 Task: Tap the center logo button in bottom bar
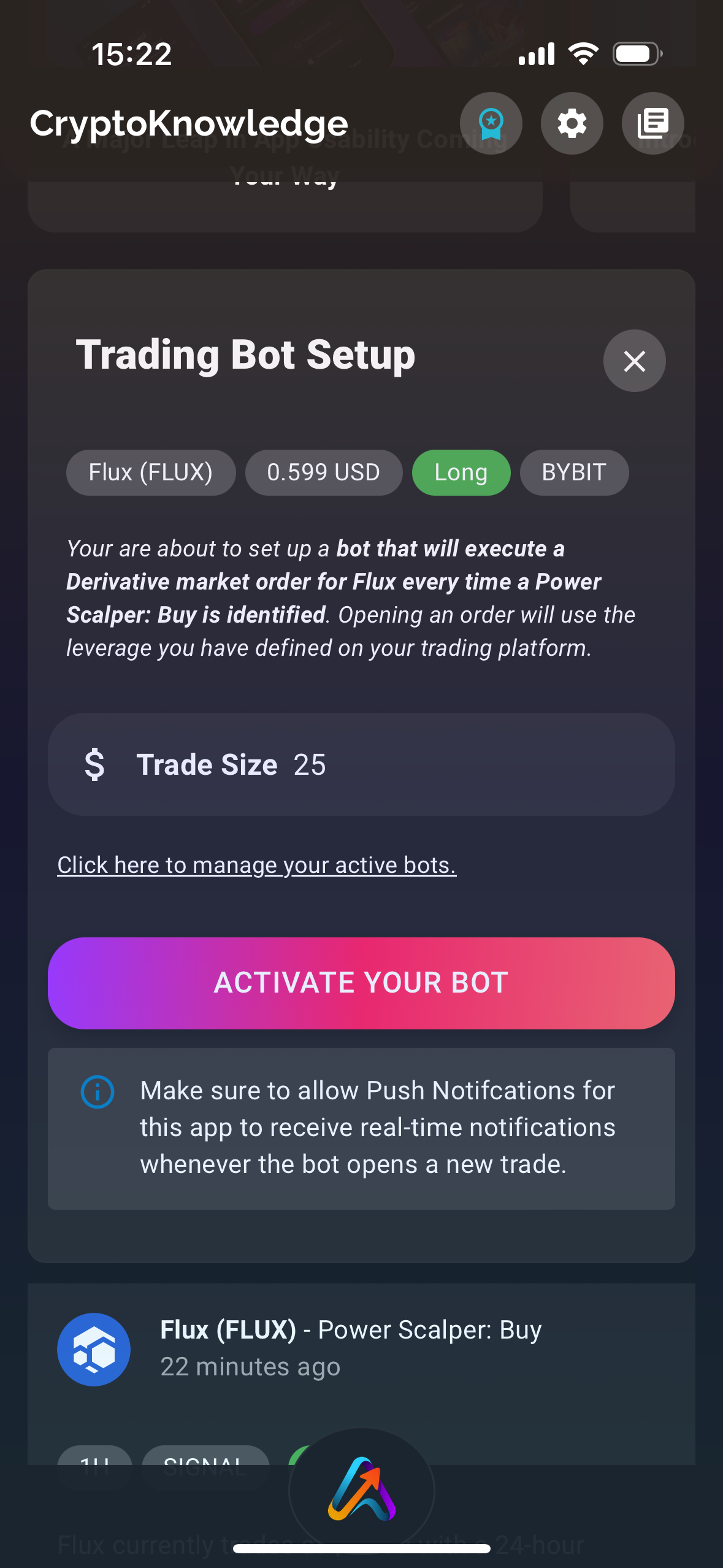click(x=362, y=1489)
